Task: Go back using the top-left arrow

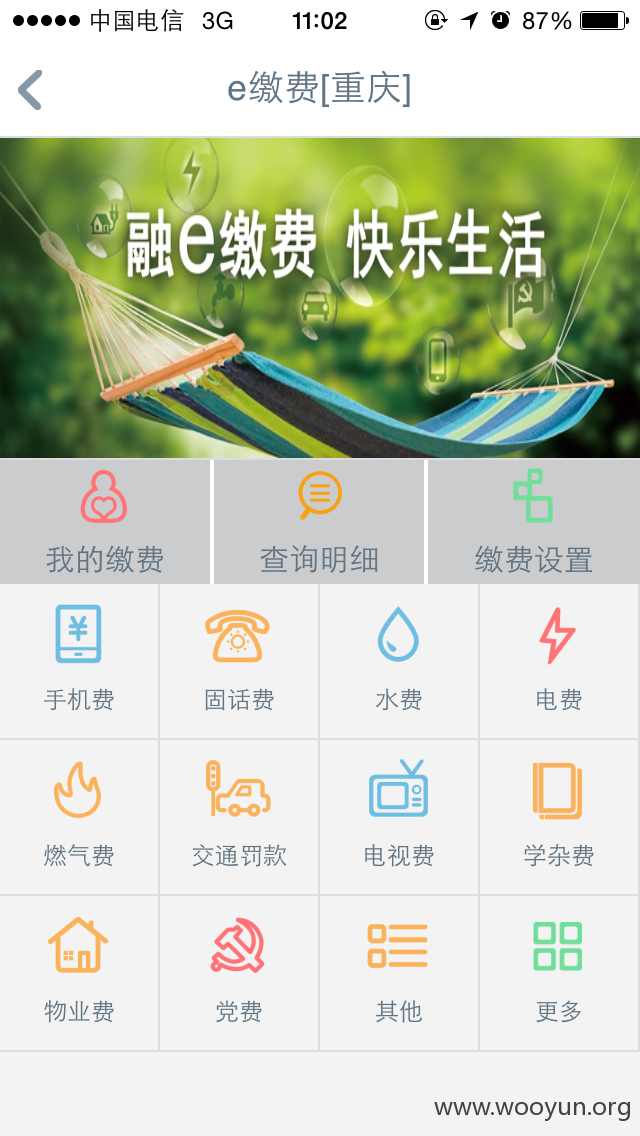Action: (x=30, y=90)
